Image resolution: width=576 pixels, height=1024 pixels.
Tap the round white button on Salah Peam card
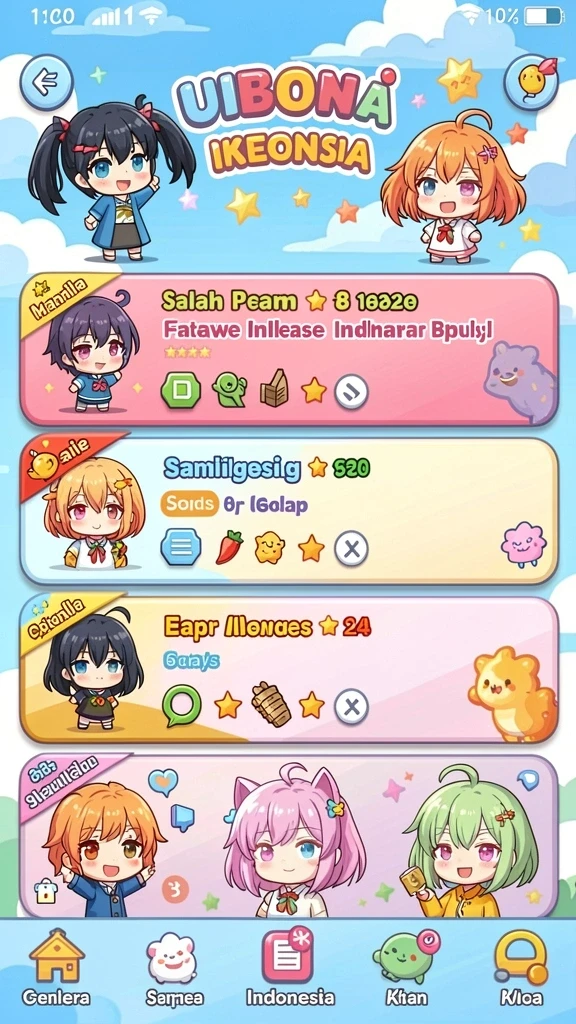351,392
